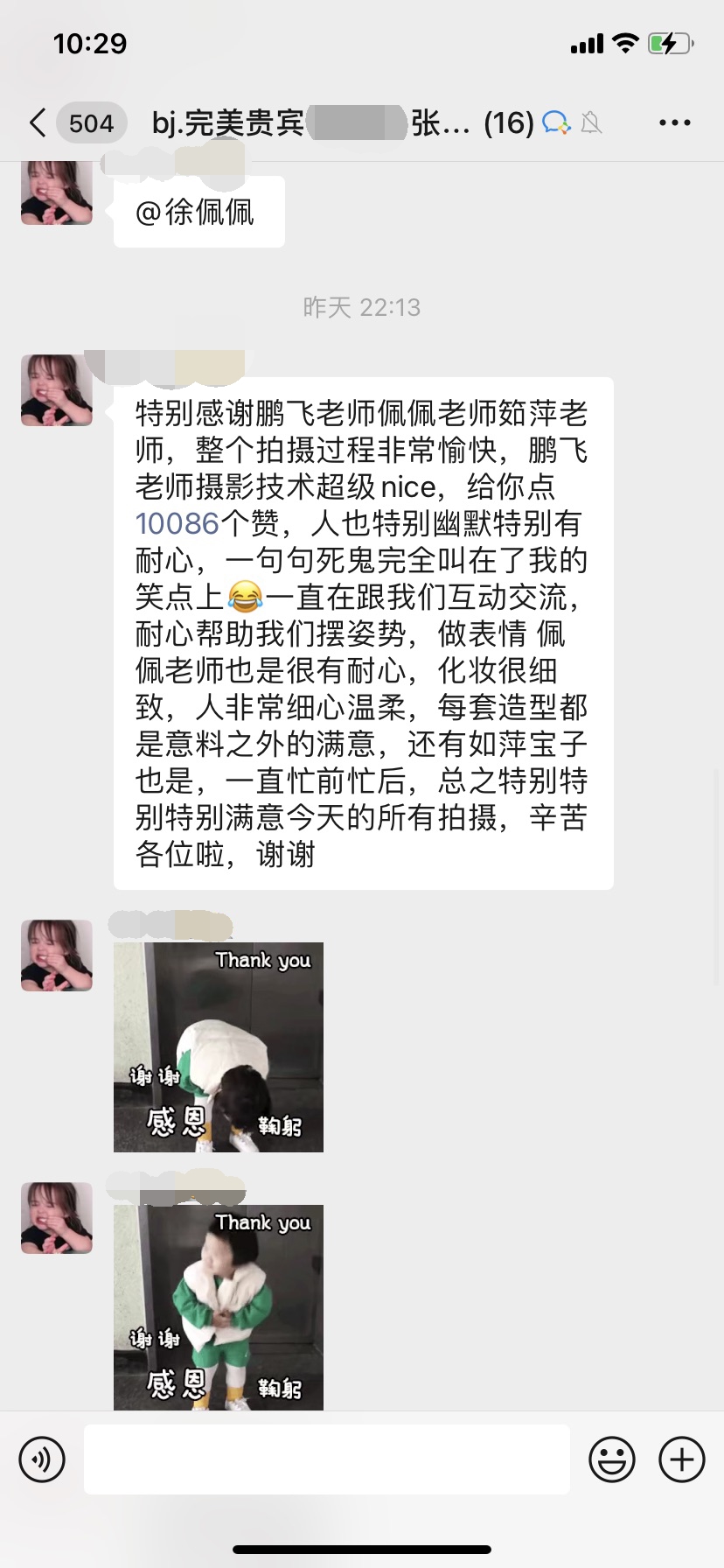This screenshot has width=724, height=1568.
Task: Open sender avatar beside the long thank-you message
Action: (57, 390)
